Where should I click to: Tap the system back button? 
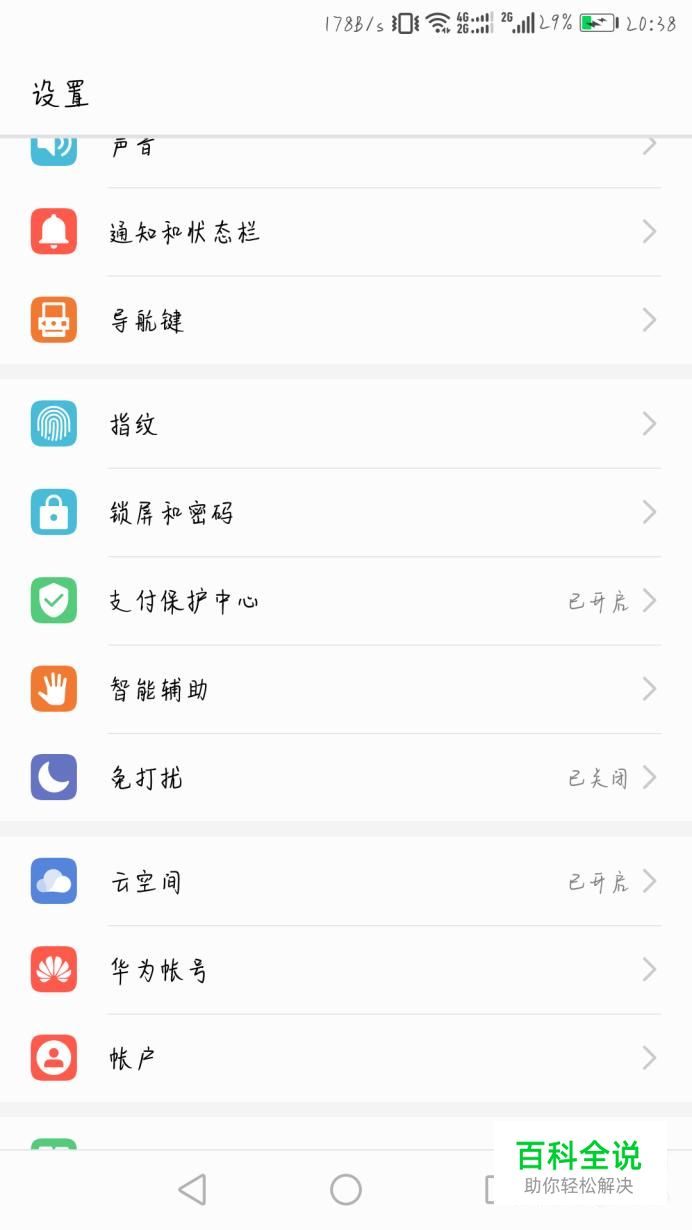tap(192, 1189)
